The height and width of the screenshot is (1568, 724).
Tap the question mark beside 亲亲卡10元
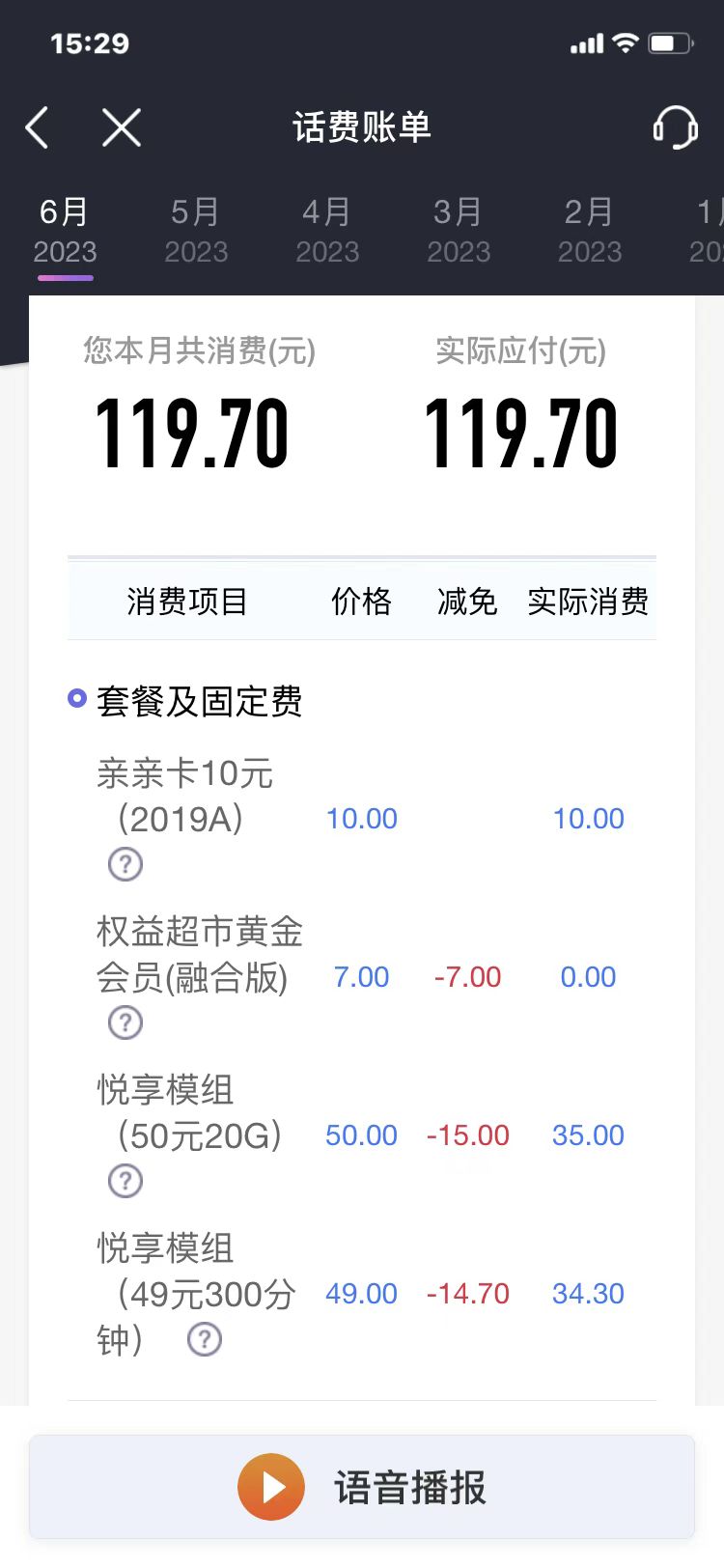125,864
